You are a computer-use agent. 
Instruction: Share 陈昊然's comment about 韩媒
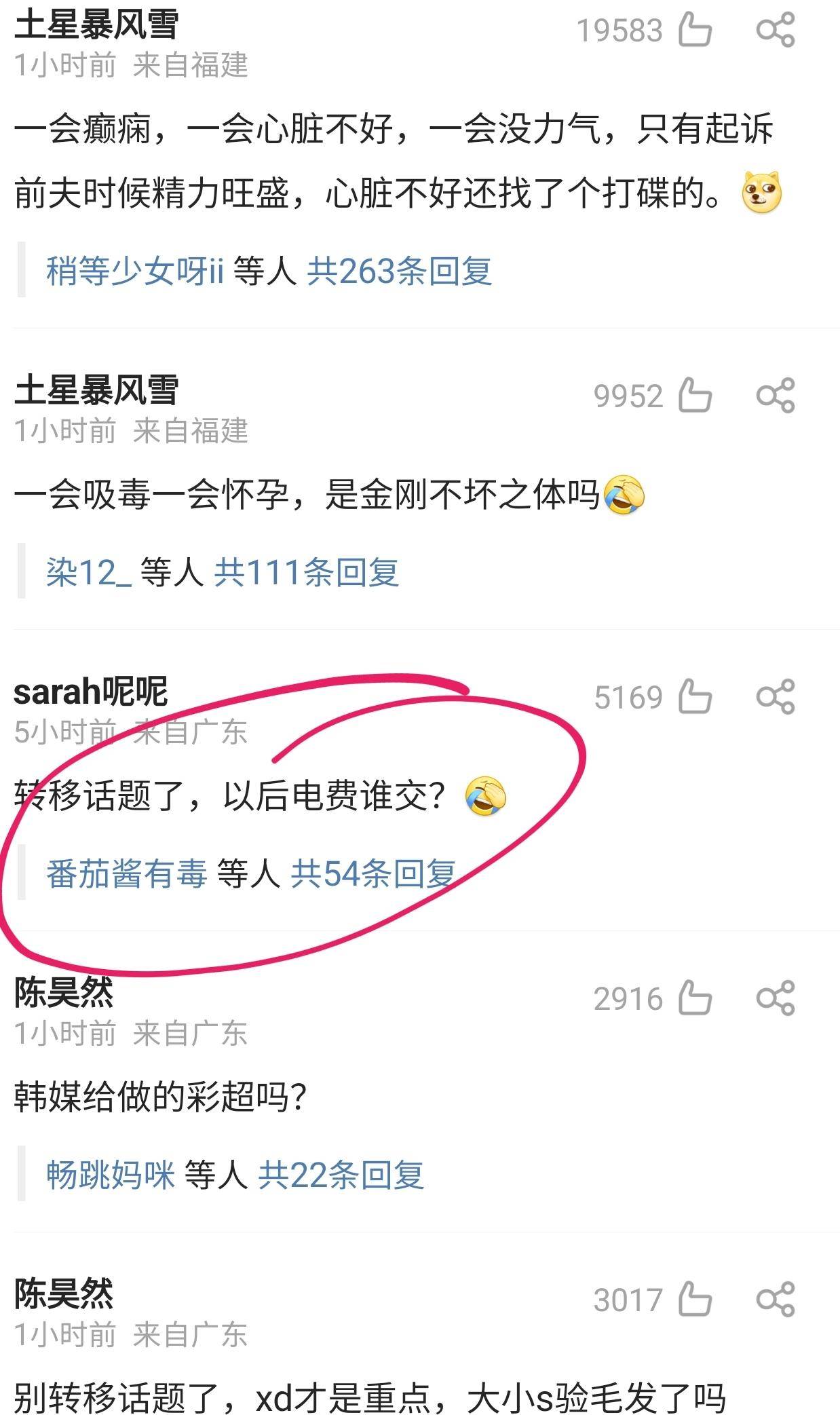point(776,998)
